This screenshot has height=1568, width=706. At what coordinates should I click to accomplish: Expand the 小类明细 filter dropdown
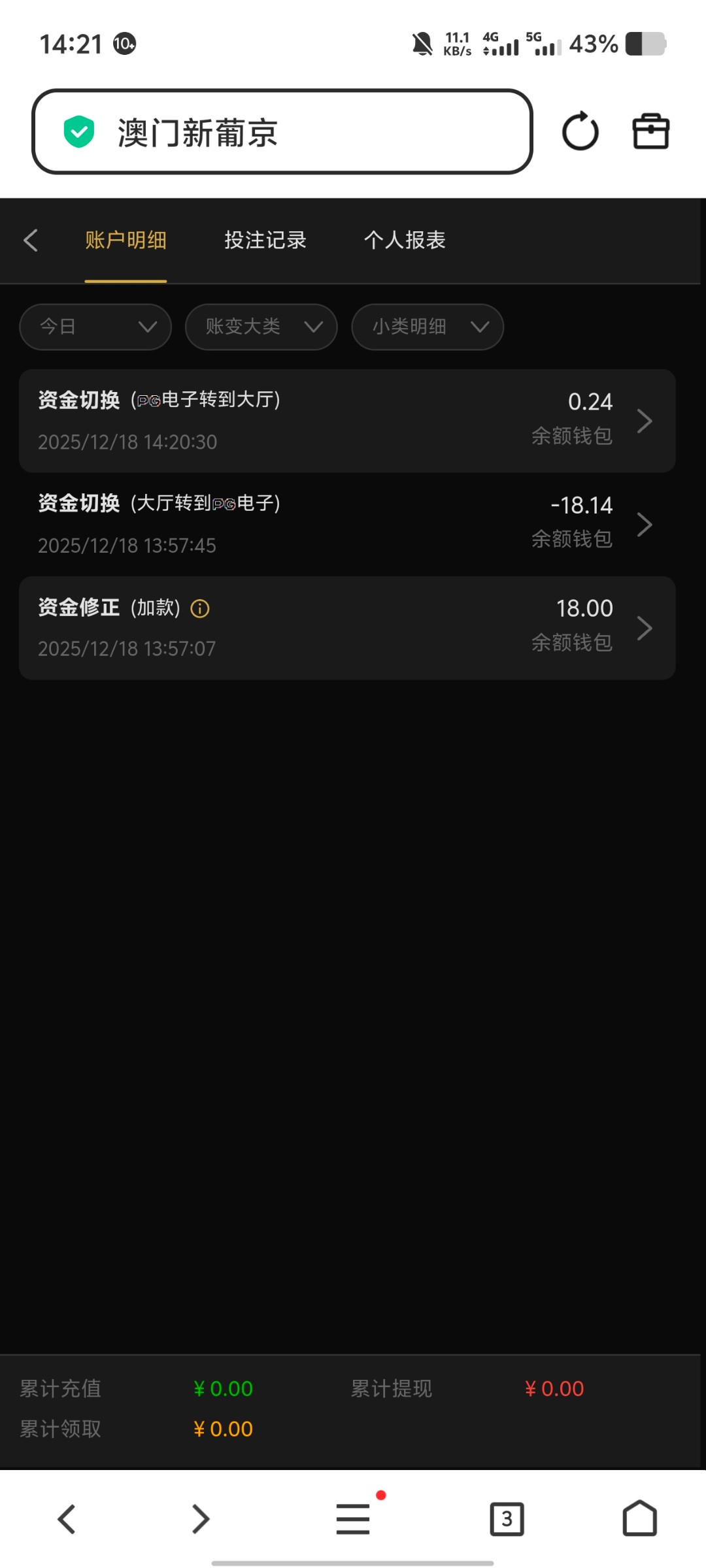pos(428,327)
